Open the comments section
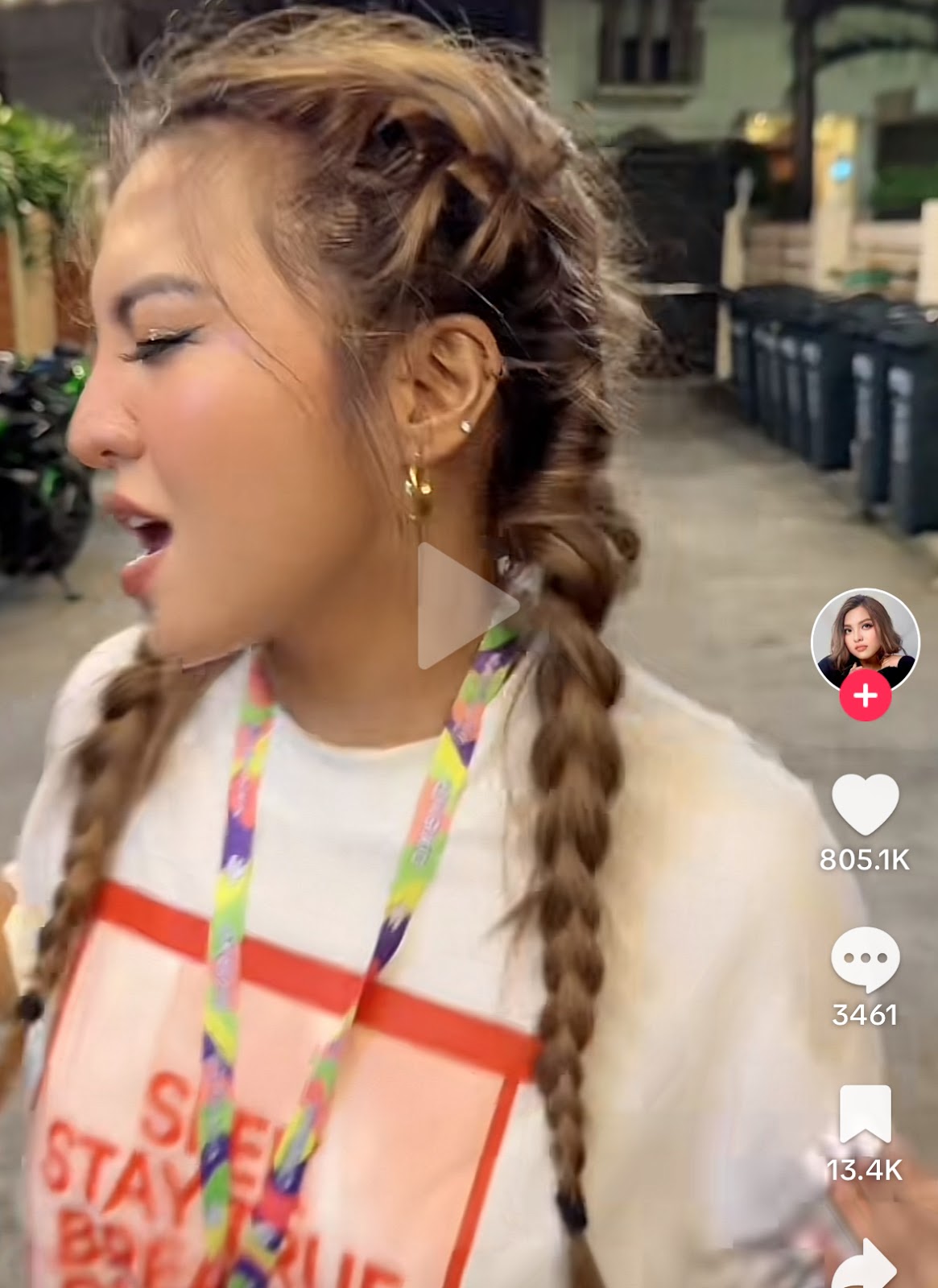Screen dimensions: 938x1288 [865, 958]
